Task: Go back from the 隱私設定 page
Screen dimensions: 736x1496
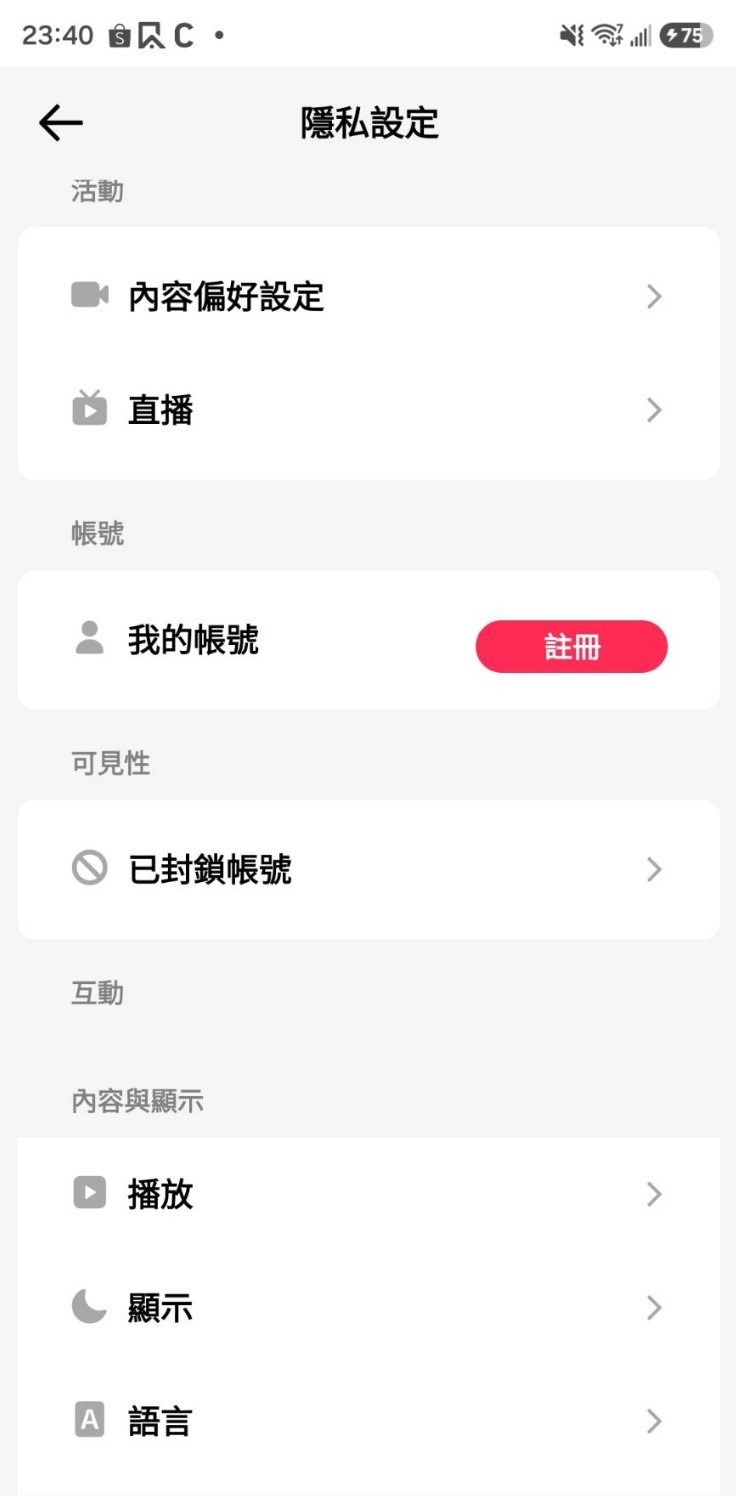Action: pos(61,123)
